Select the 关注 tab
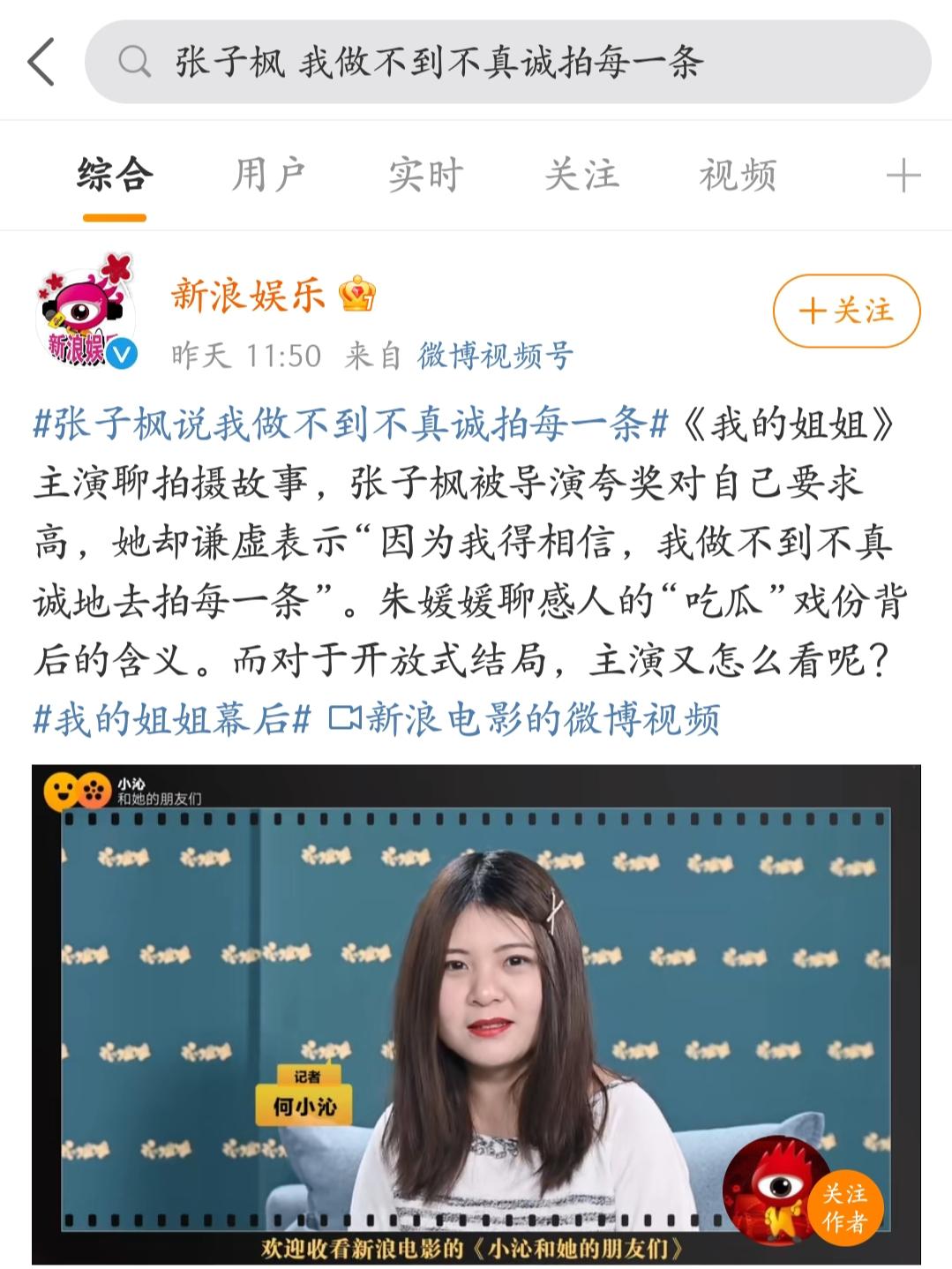The image size is (952, 1269). point(581,175)
